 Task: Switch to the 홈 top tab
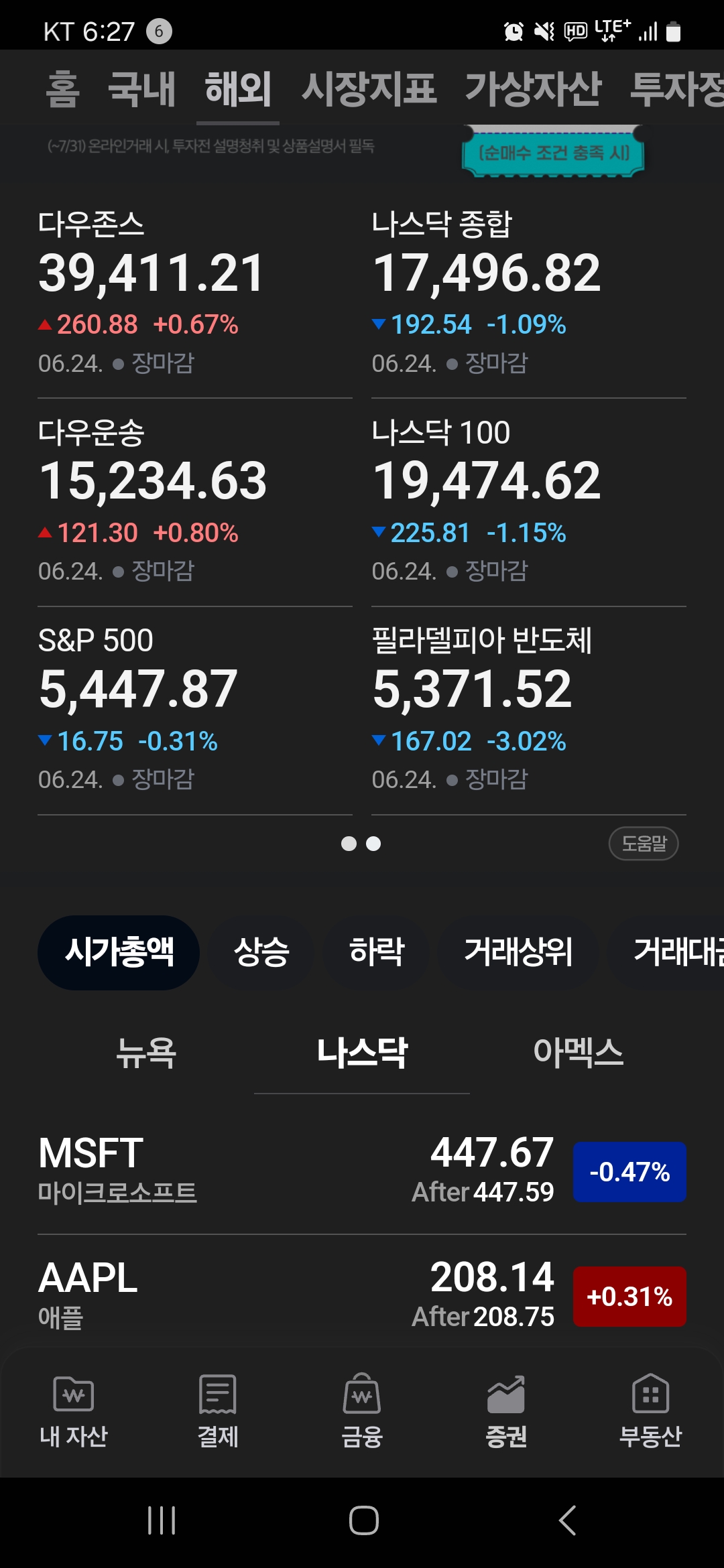(x=63, y=89)
